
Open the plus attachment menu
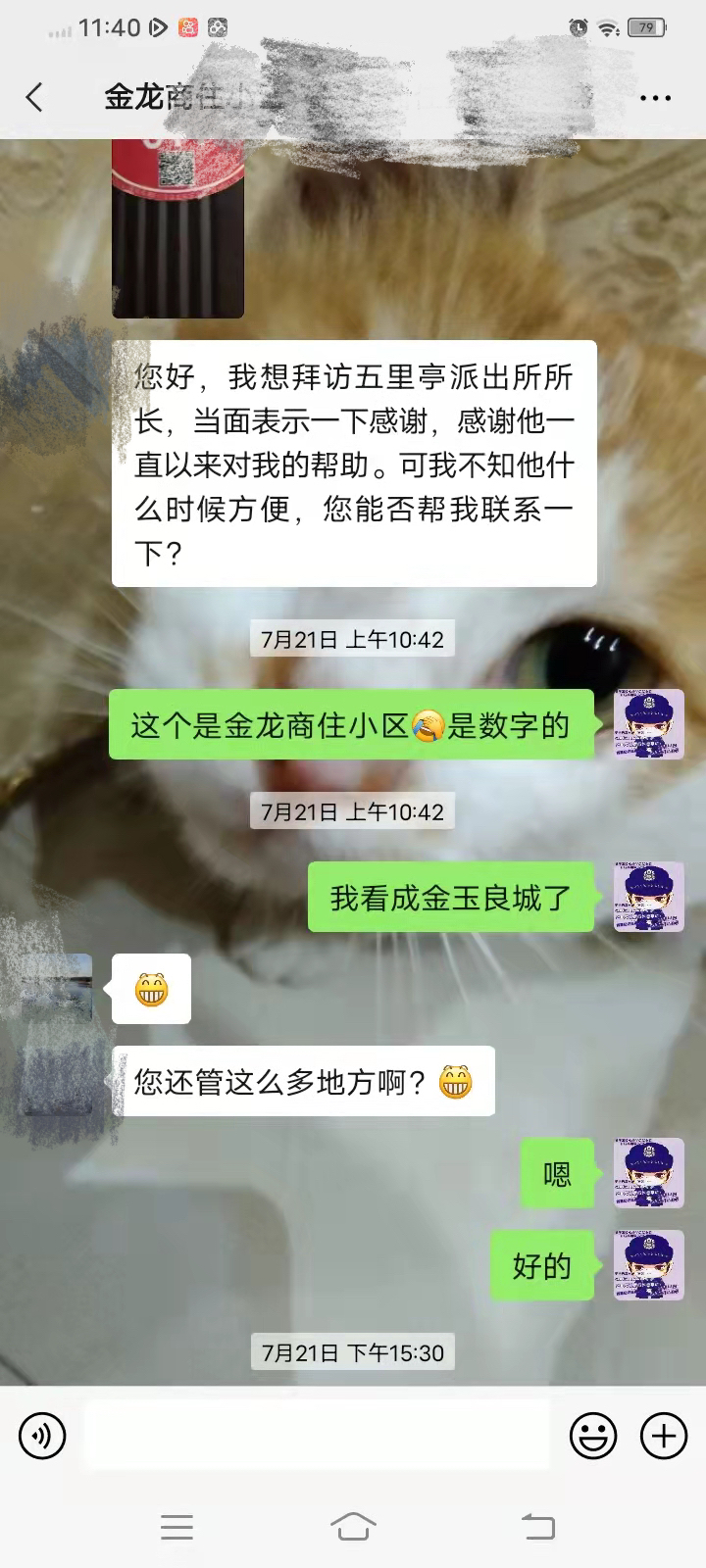point(664,1437)
